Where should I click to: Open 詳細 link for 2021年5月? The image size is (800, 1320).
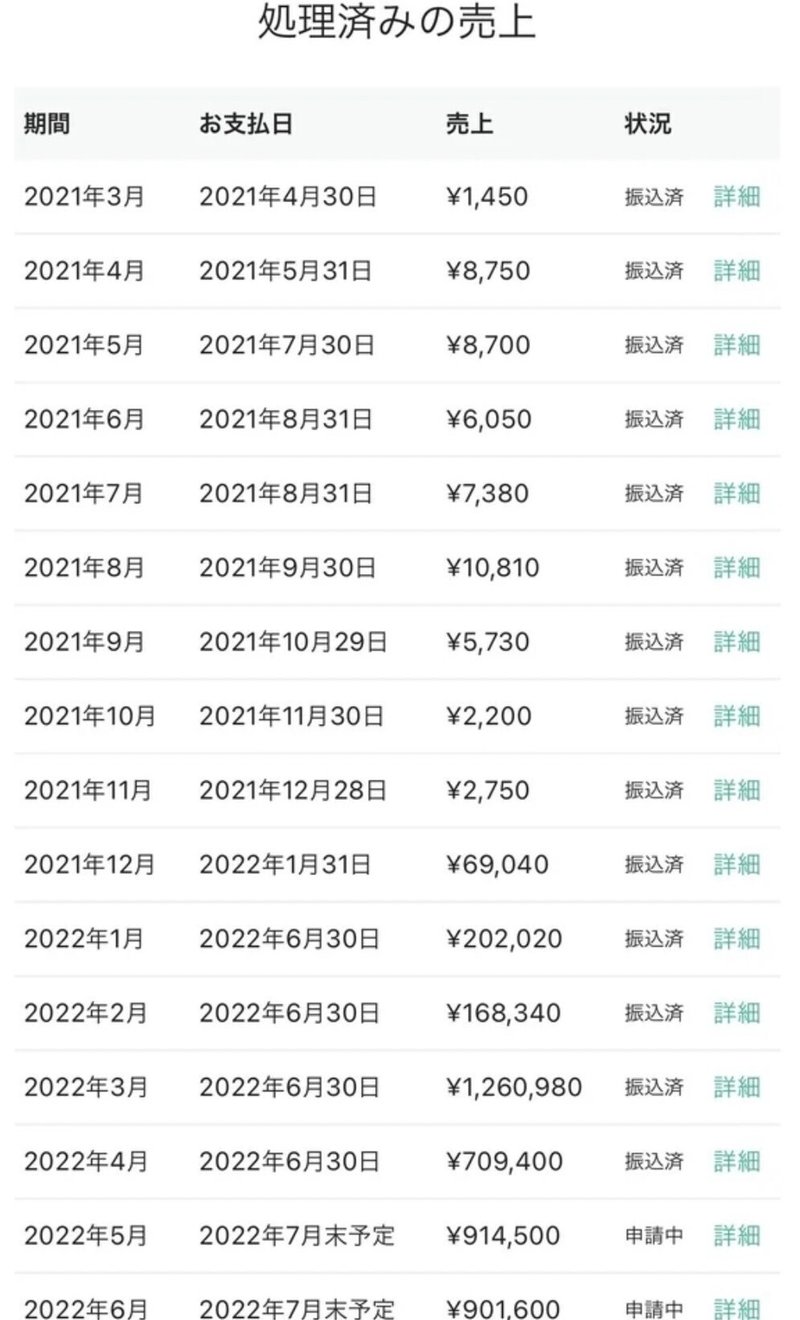[737, 345]
